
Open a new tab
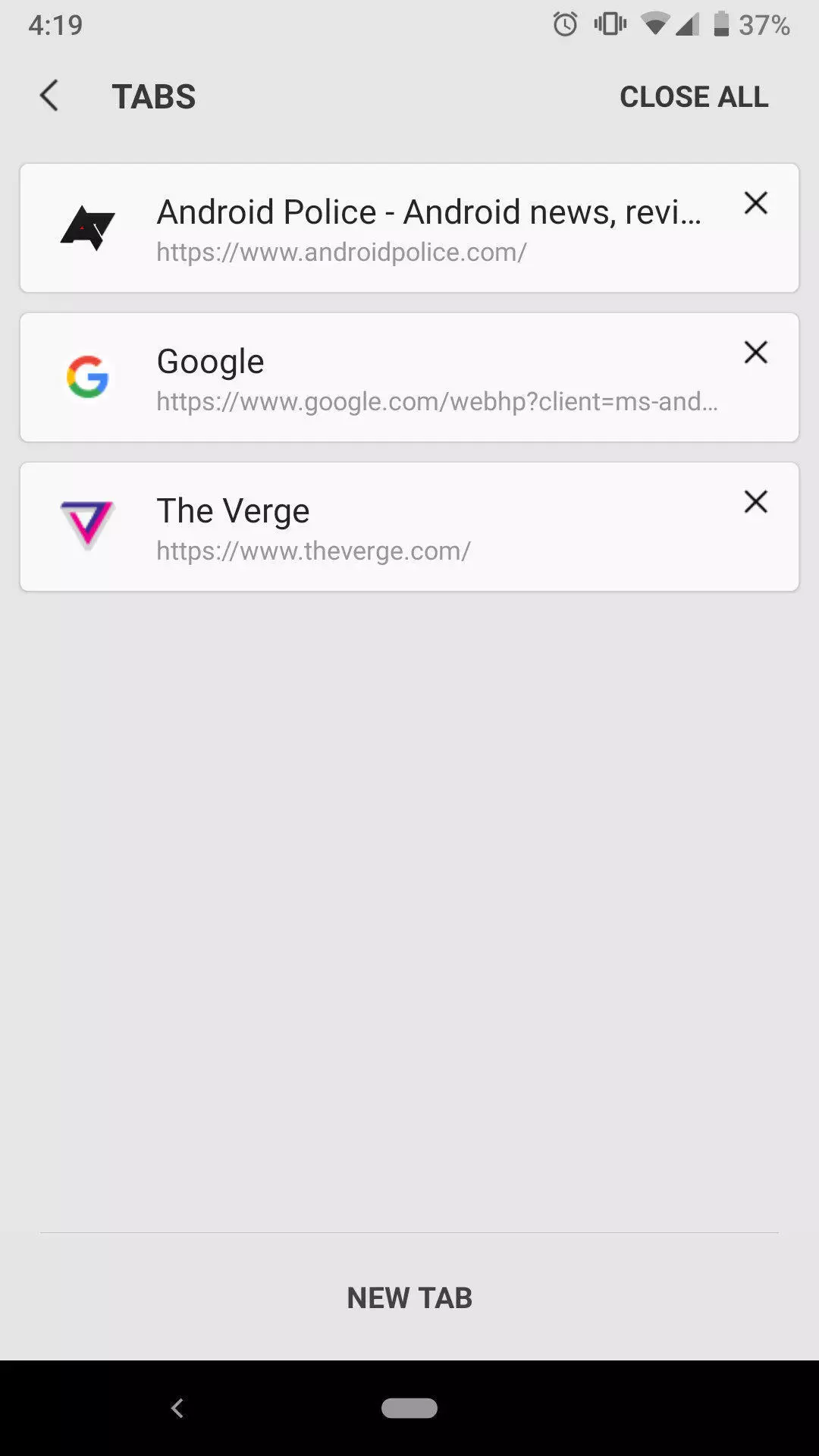point(409,1298)
